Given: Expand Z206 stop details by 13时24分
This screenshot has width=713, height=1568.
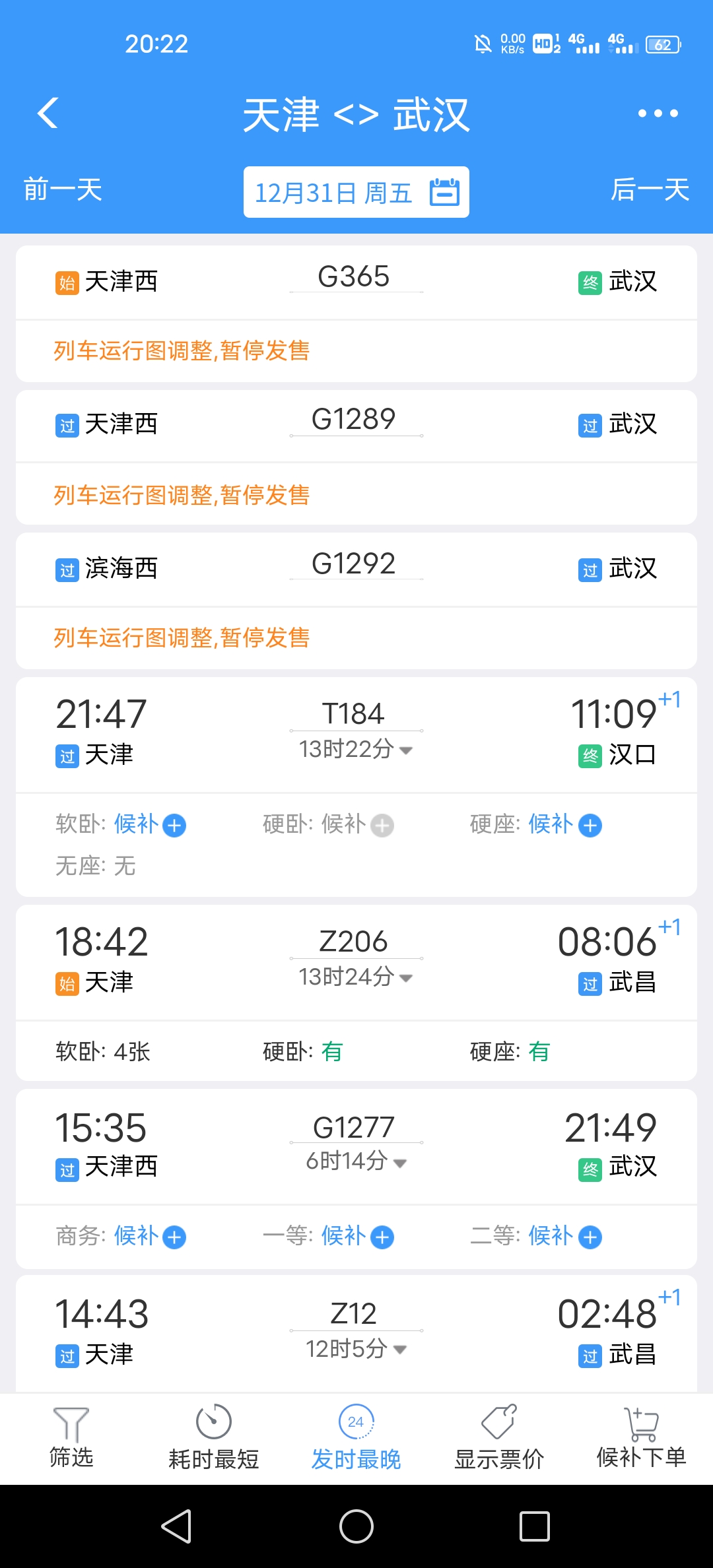Looking at the screenshot, I should point(356,977).
